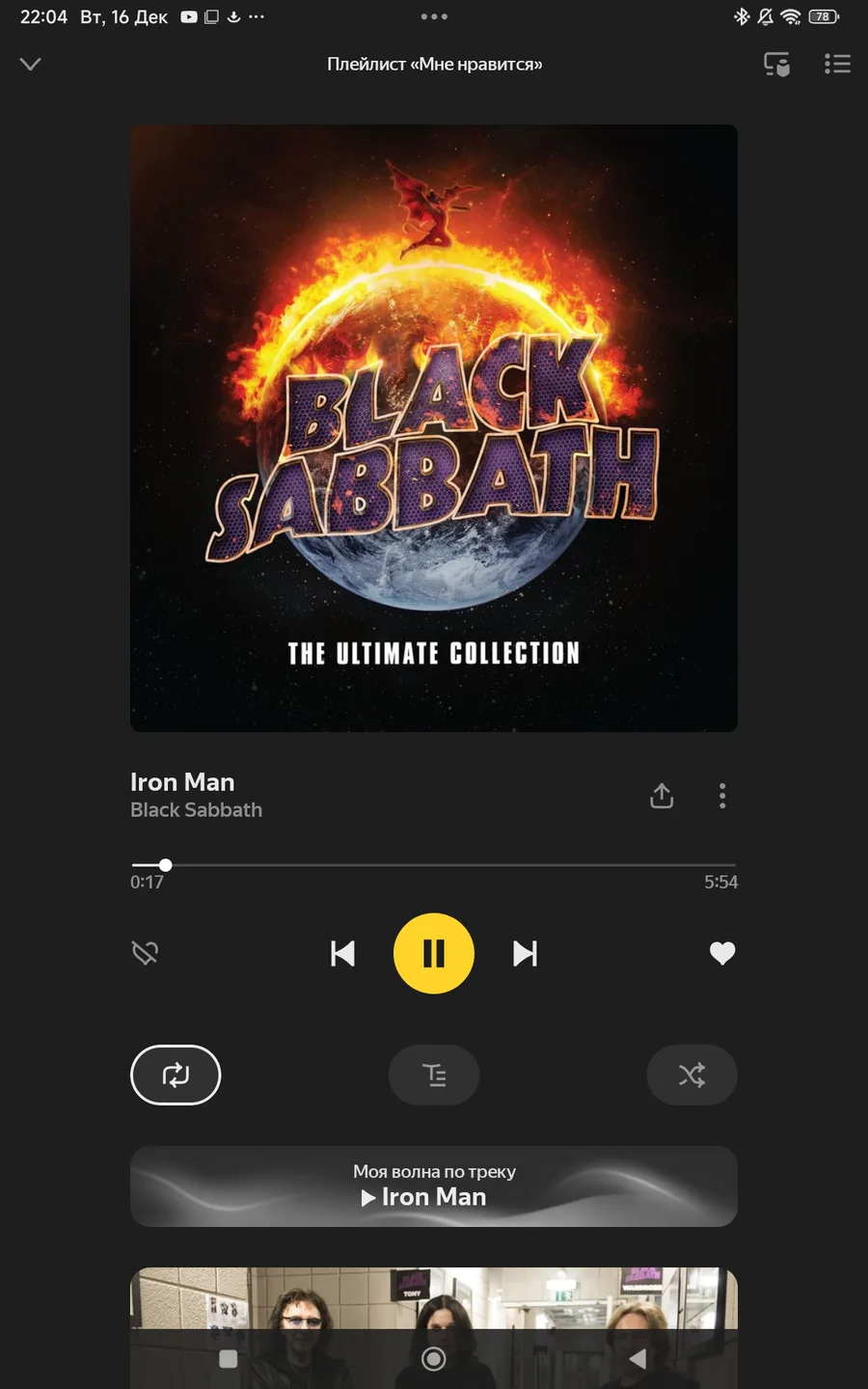
Task: Skip to the next track
Action: coord(525,953)
